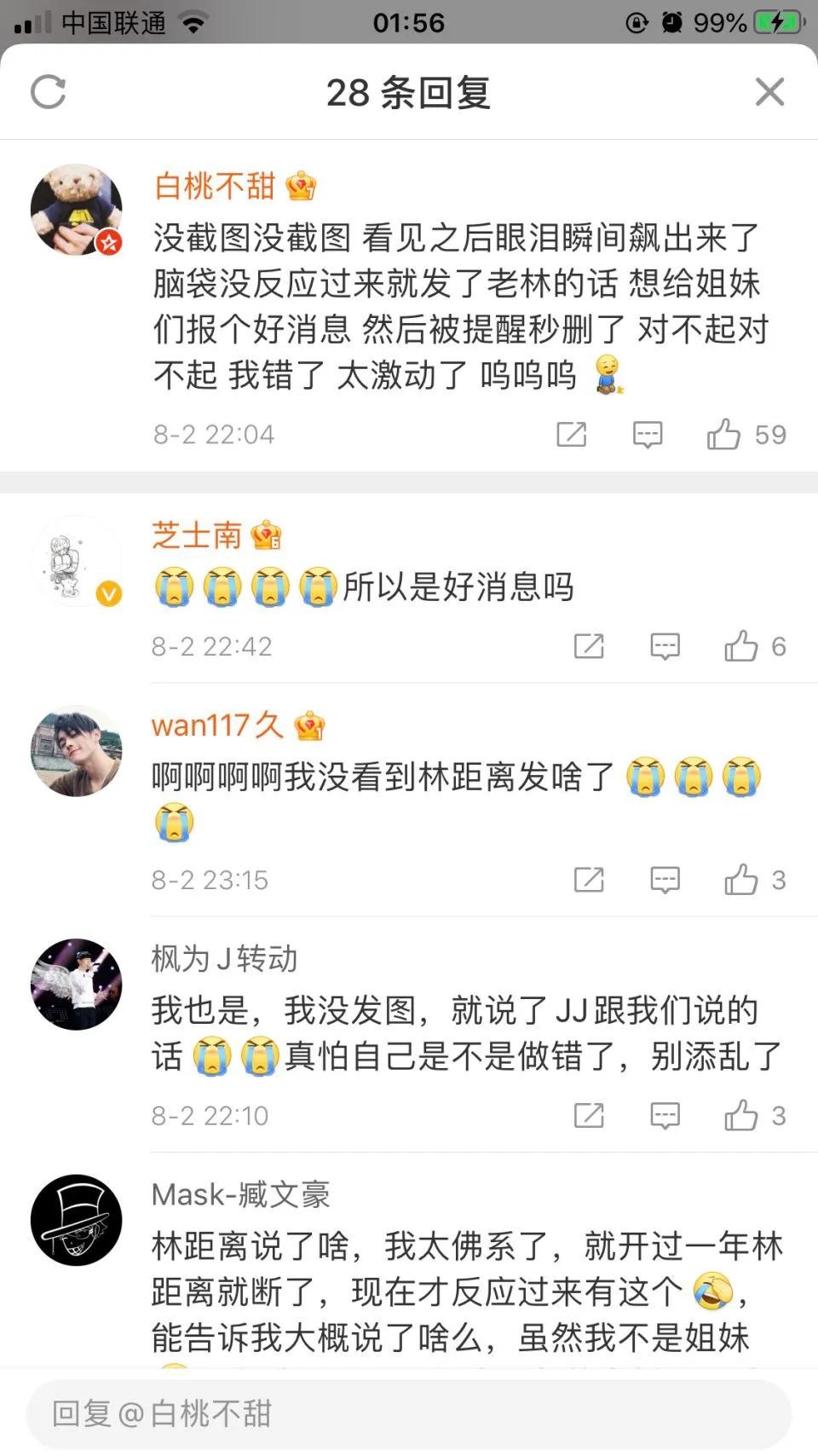Like 芝士南's reply
The image size is (818, 1456).
pos(740,646)
